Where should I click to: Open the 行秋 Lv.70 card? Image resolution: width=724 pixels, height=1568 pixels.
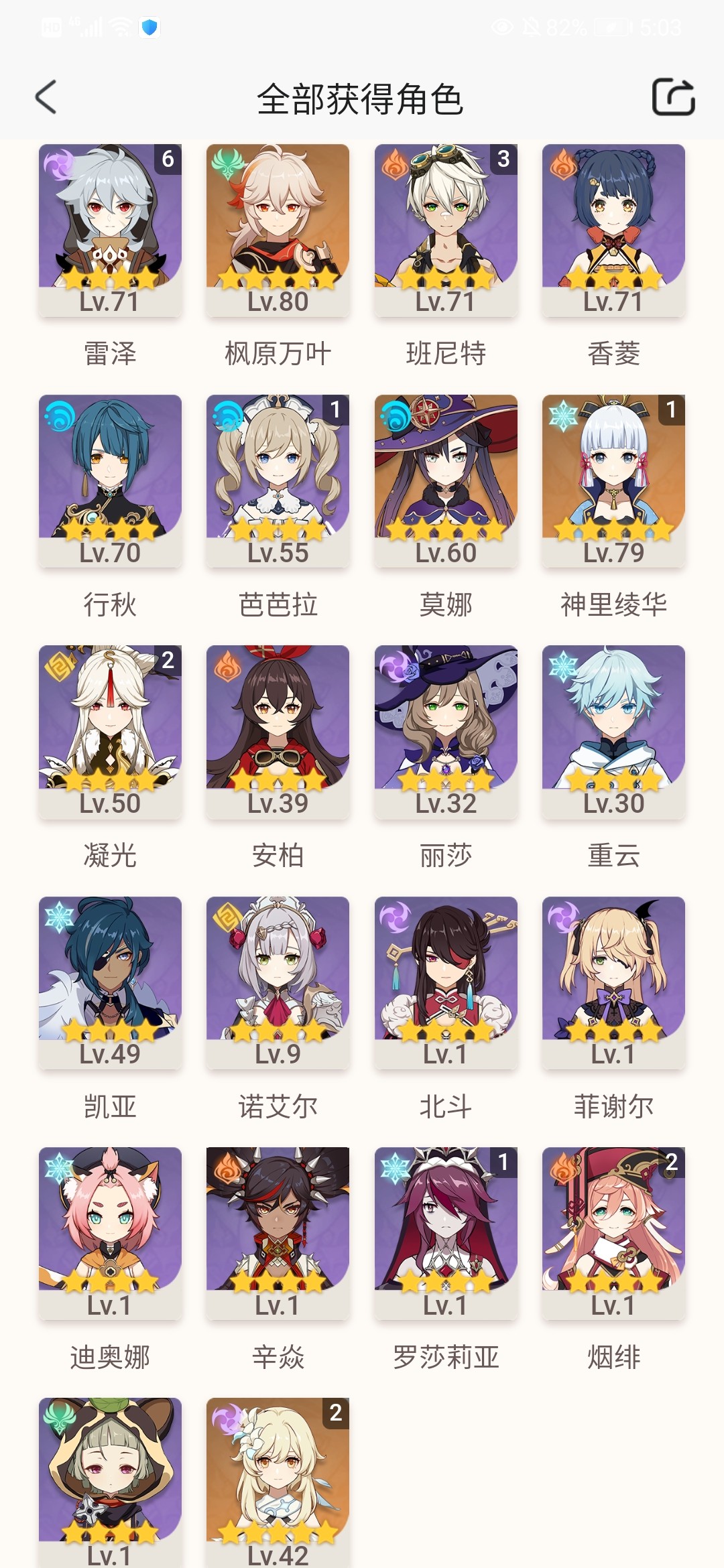pyautogui.click(x=110, y=480)
